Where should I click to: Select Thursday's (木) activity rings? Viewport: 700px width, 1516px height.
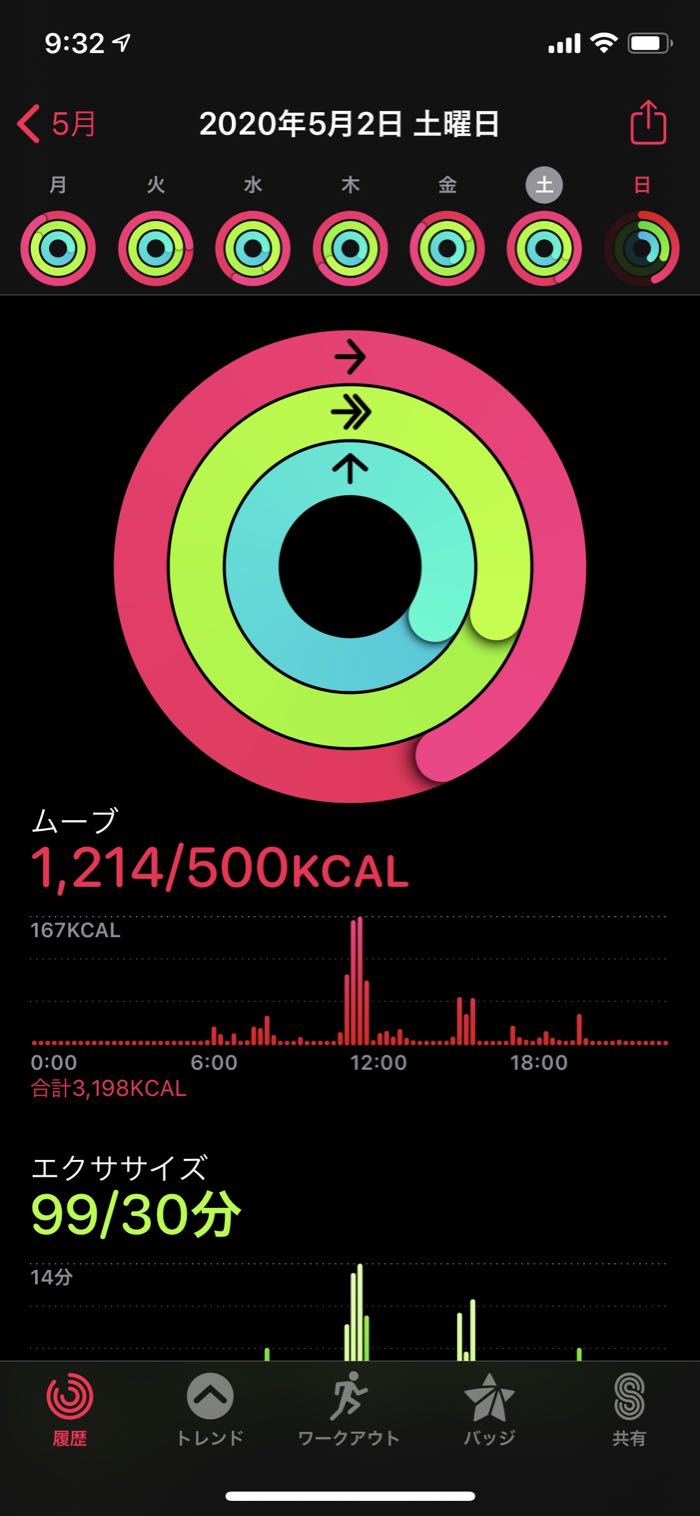tap(350, 248)
